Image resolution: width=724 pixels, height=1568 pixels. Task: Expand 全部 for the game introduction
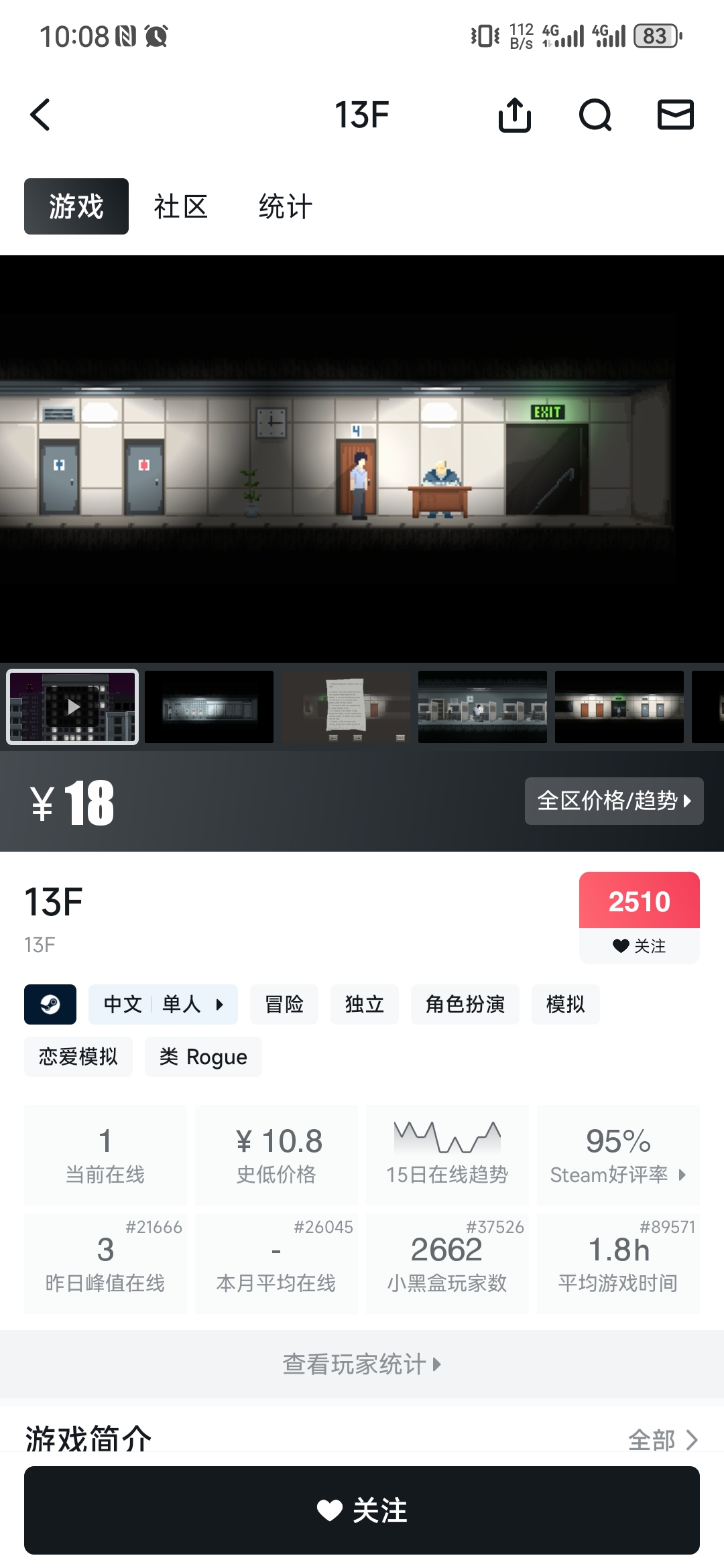click(x=662, y=1439)
